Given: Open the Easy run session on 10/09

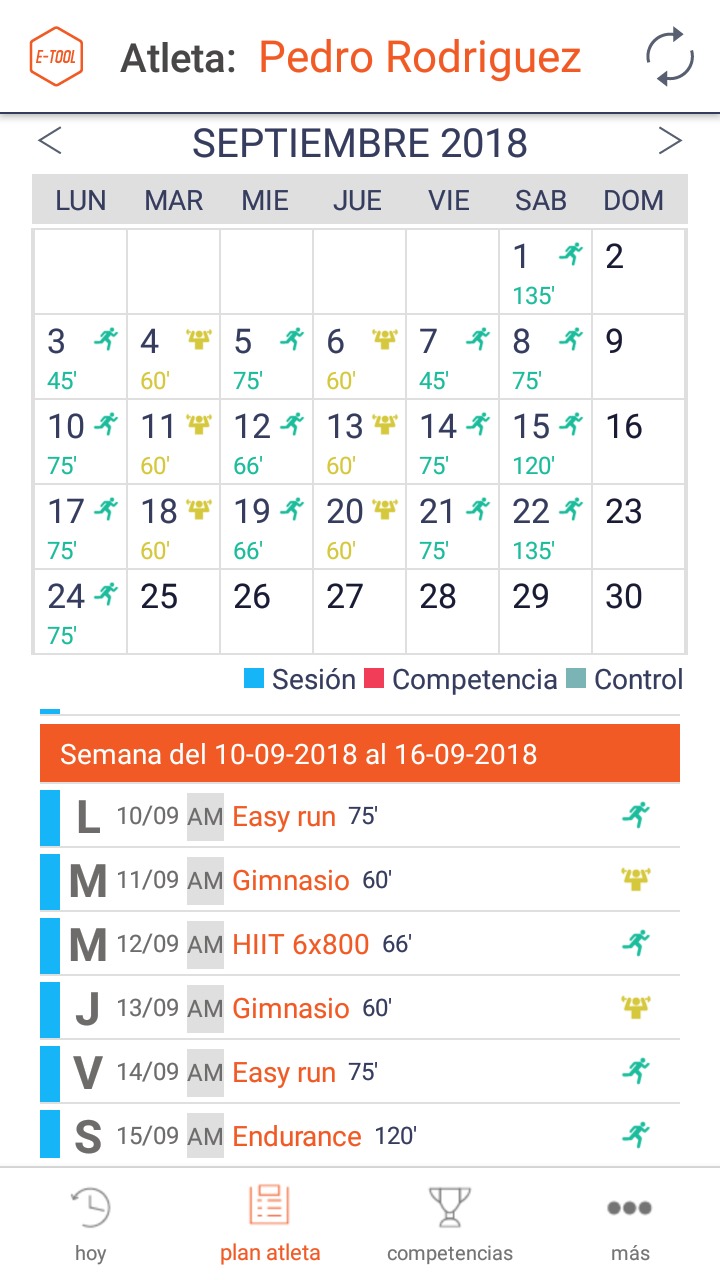Looking at the screenshot, I should pos(360,816).
